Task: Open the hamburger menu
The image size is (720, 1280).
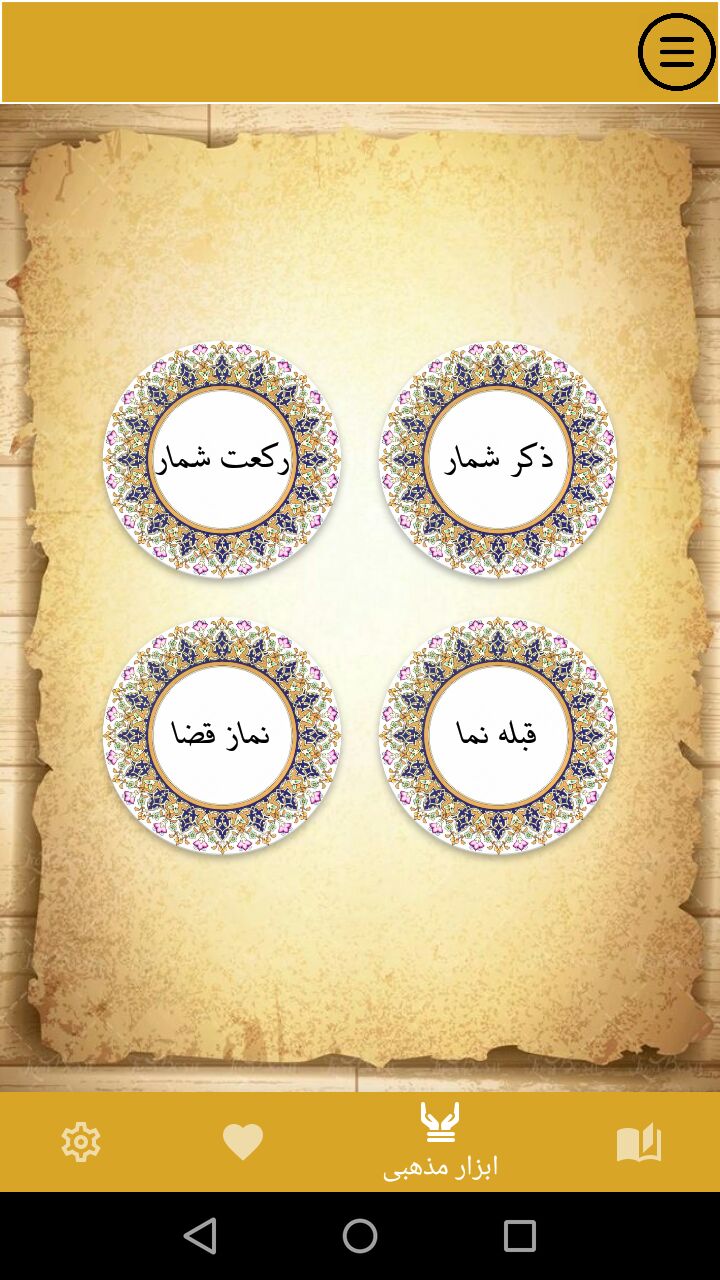Action: [676, 52]
